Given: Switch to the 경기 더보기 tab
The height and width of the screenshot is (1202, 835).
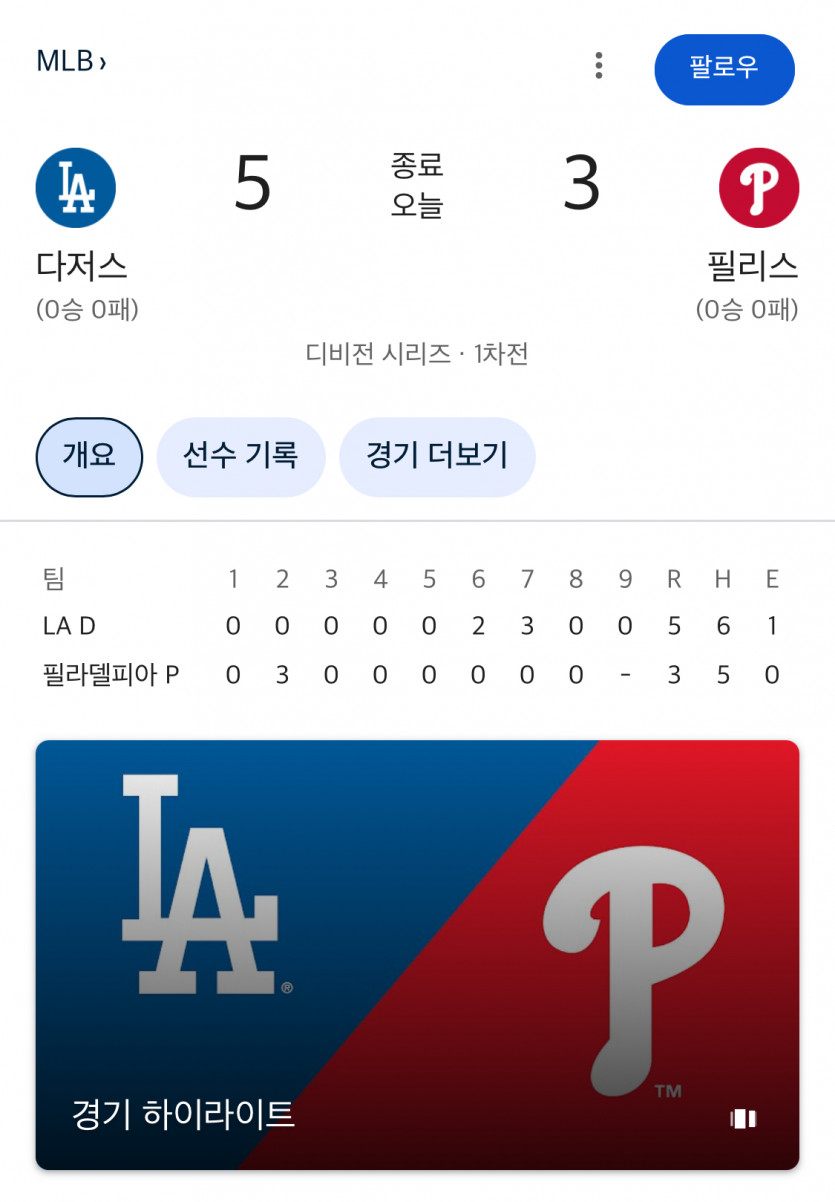Looking at the screenshot, I should pyautogui.click(x=437, y=457).
